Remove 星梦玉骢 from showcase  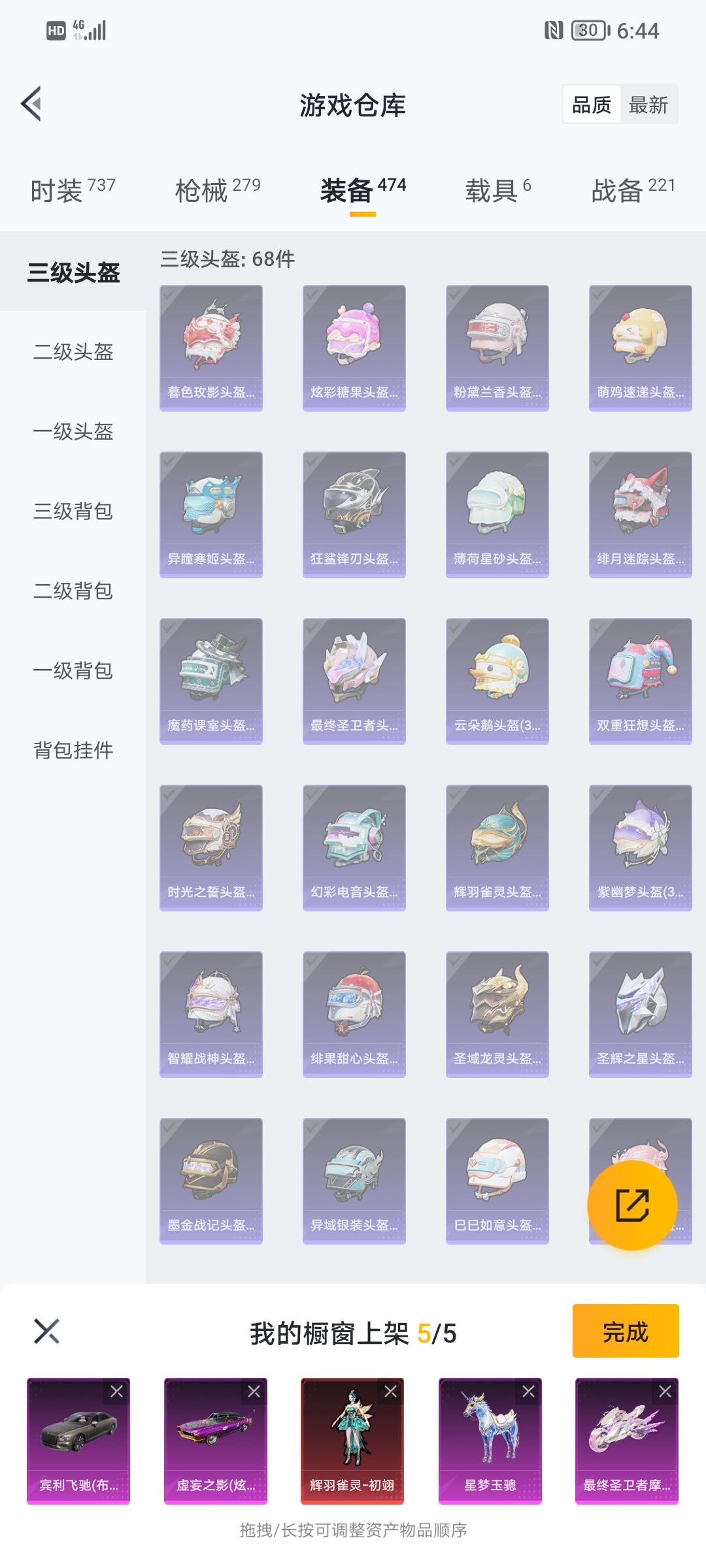tap(528, 1392)
